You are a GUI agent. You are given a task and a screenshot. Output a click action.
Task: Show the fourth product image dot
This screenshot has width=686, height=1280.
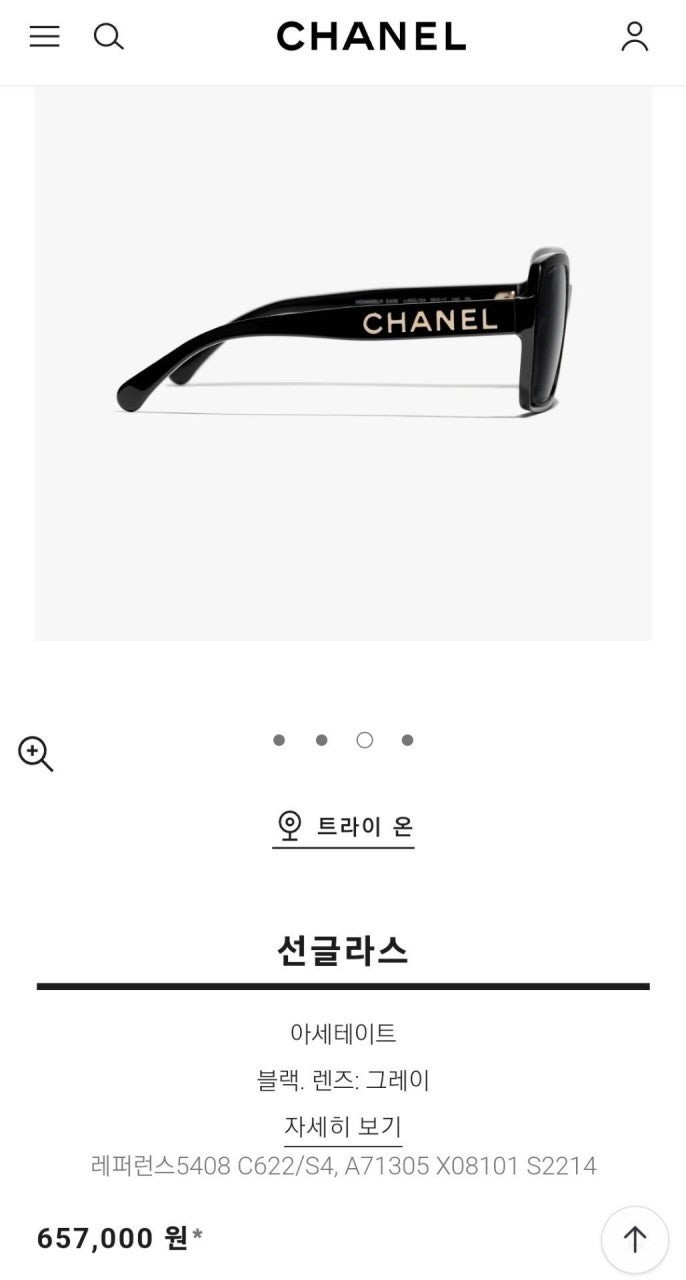pos(407,740)
